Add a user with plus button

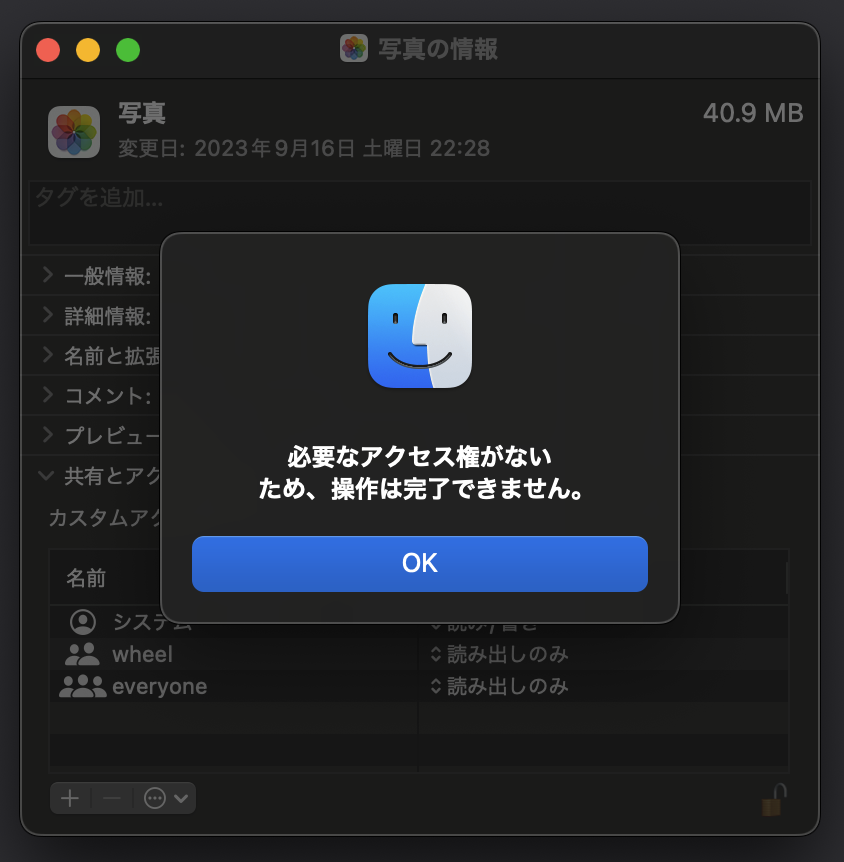[70, 798]
